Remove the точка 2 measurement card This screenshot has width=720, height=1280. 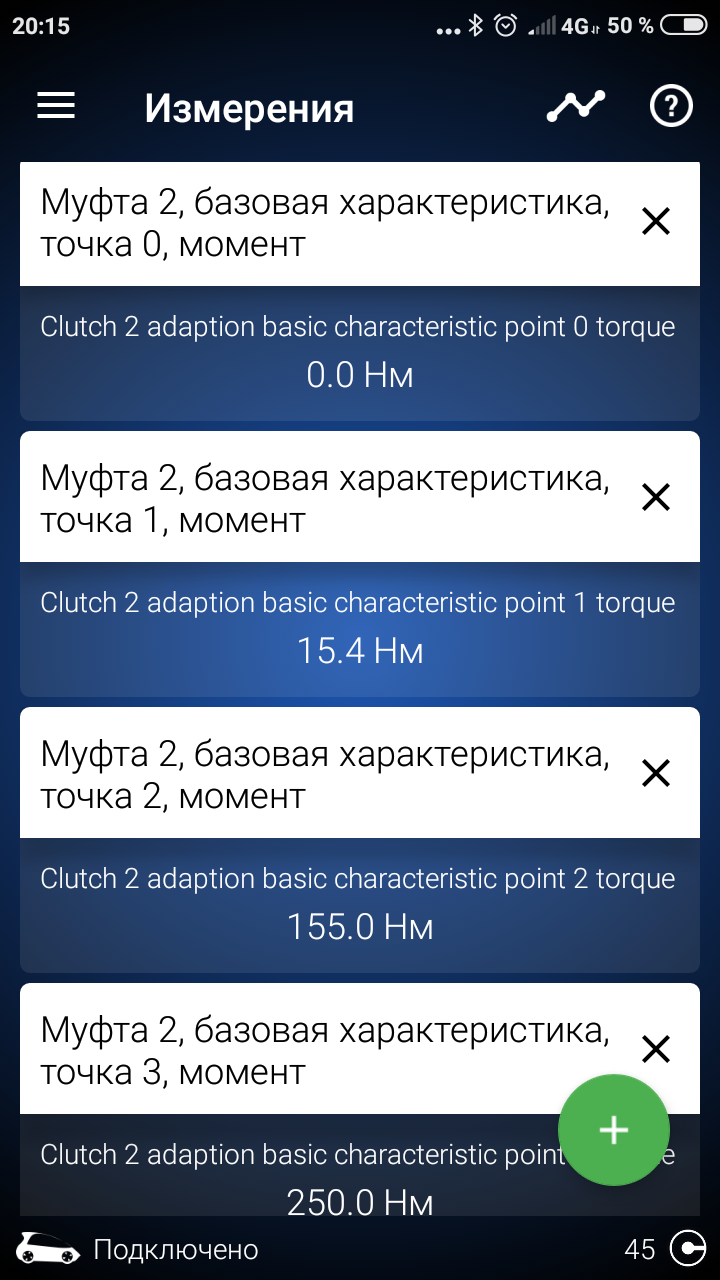coord(655,773)
